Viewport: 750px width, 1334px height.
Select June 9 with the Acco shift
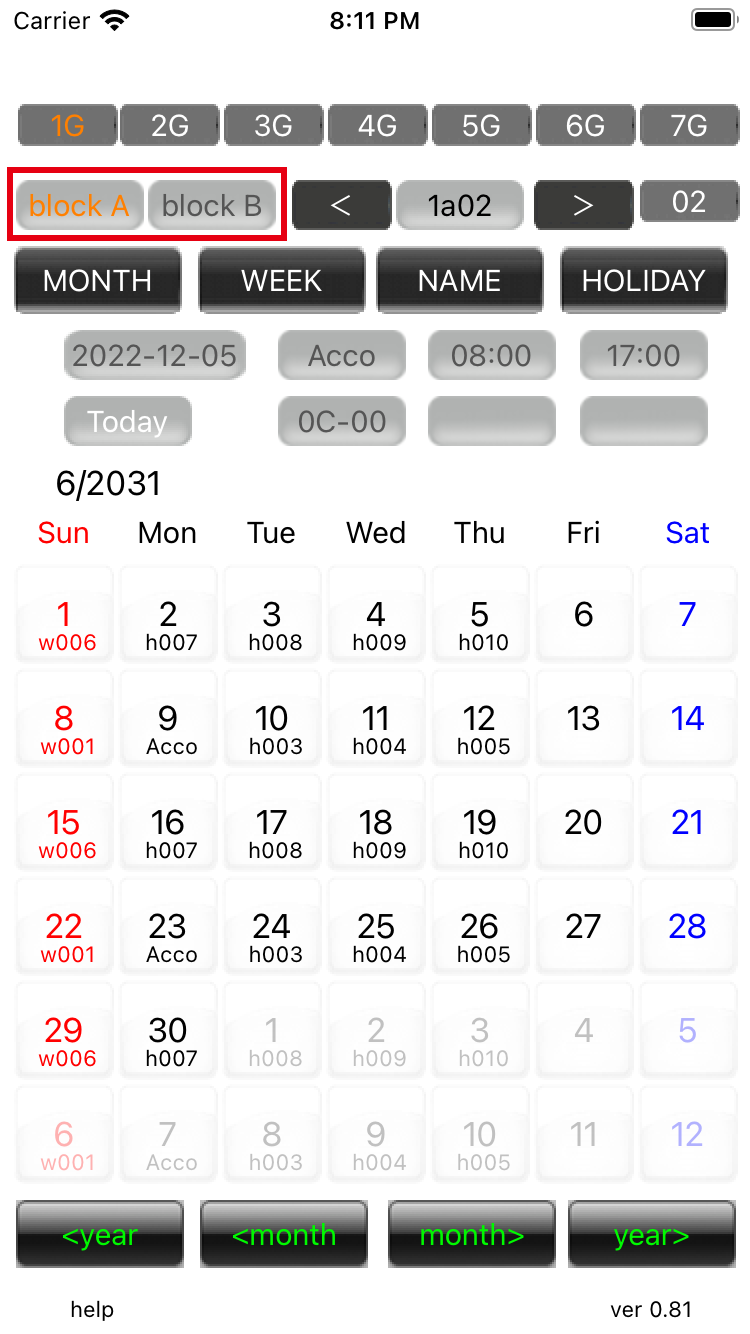(x=168, y=728)
